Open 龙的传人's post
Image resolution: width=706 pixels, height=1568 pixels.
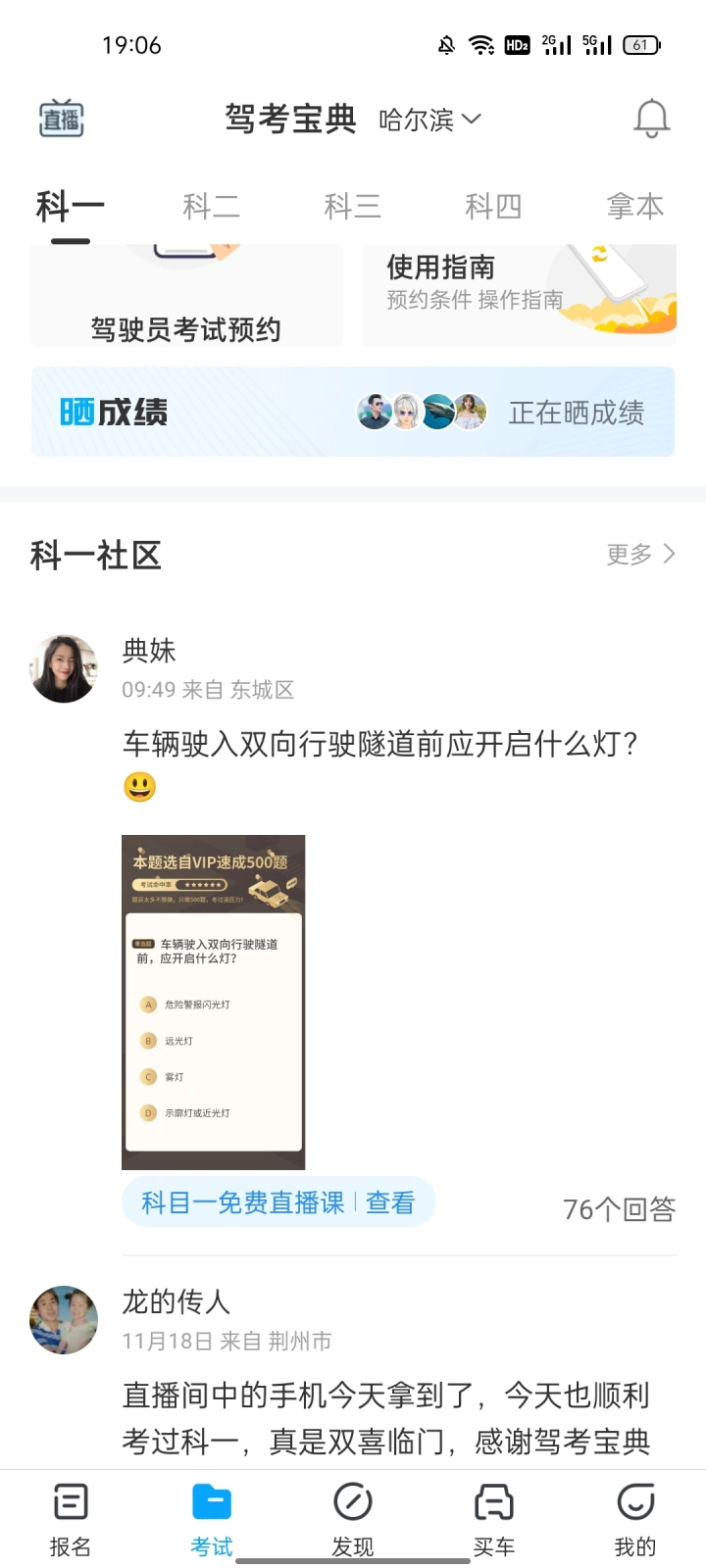[385, 1418]
